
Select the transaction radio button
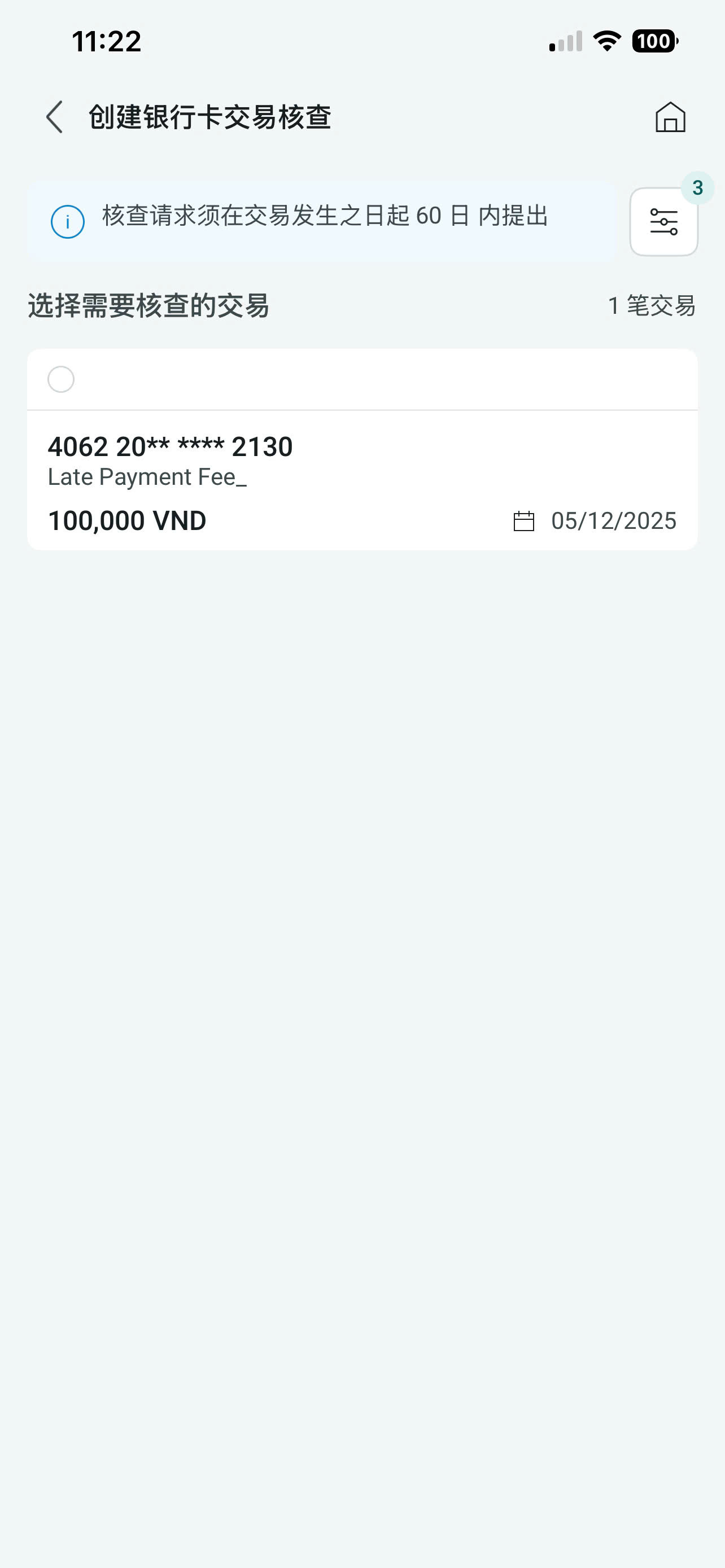pyautogui.click(x=61, y=379)
